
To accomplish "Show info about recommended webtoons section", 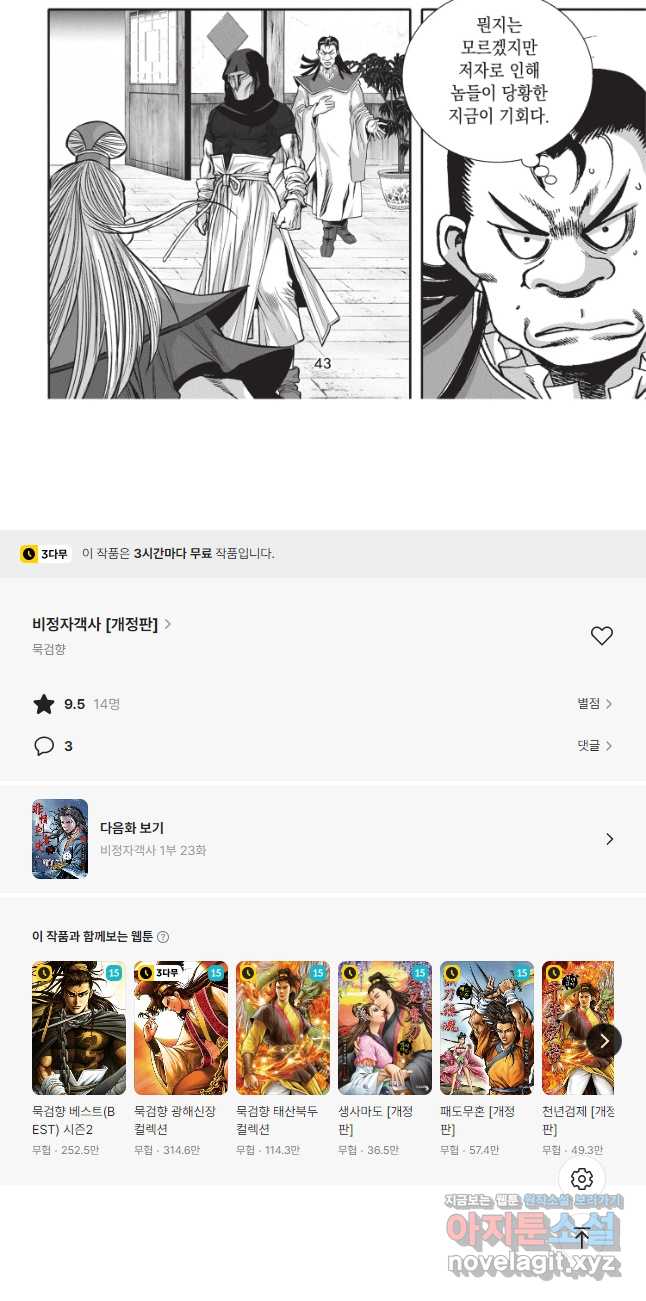I will tap(163, 937).
